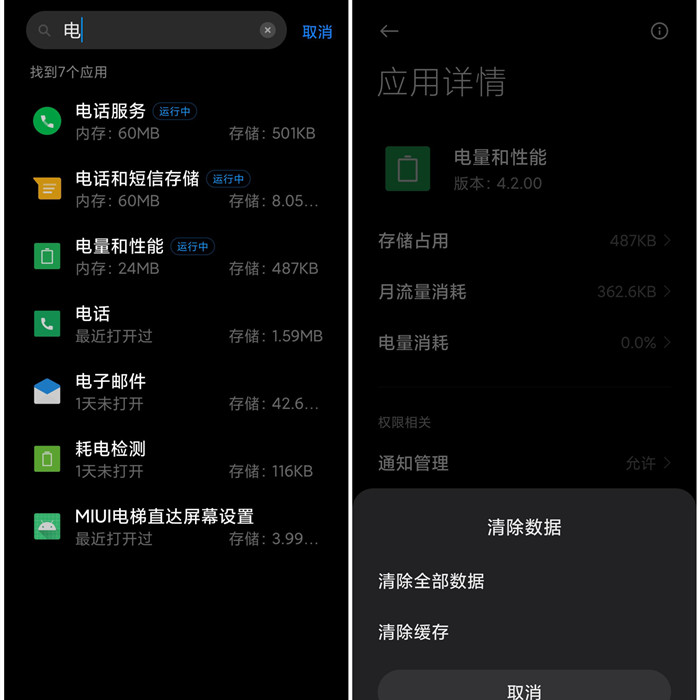The width and height of the screenshot is (700, 700).
Task: Clear the search text with the X icon
Action: (x=267, y=31)
